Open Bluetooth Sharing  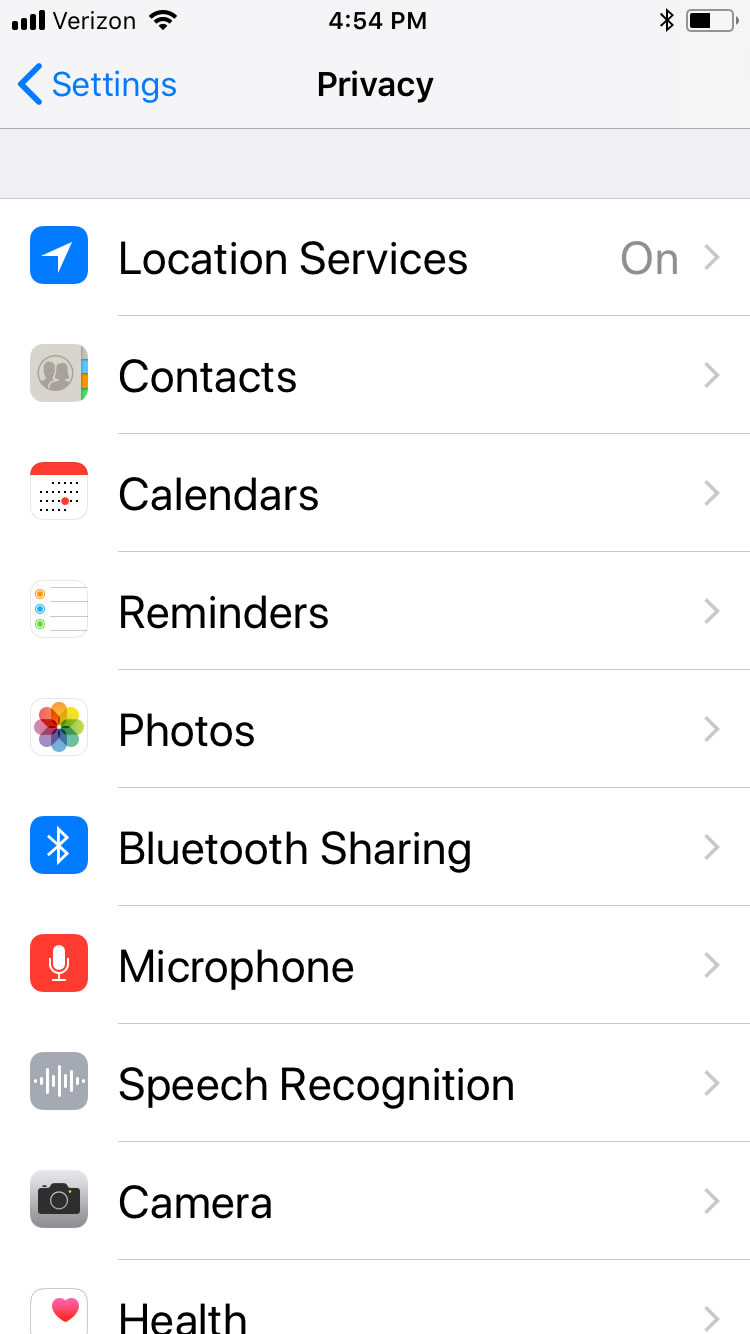coord(375,847)
